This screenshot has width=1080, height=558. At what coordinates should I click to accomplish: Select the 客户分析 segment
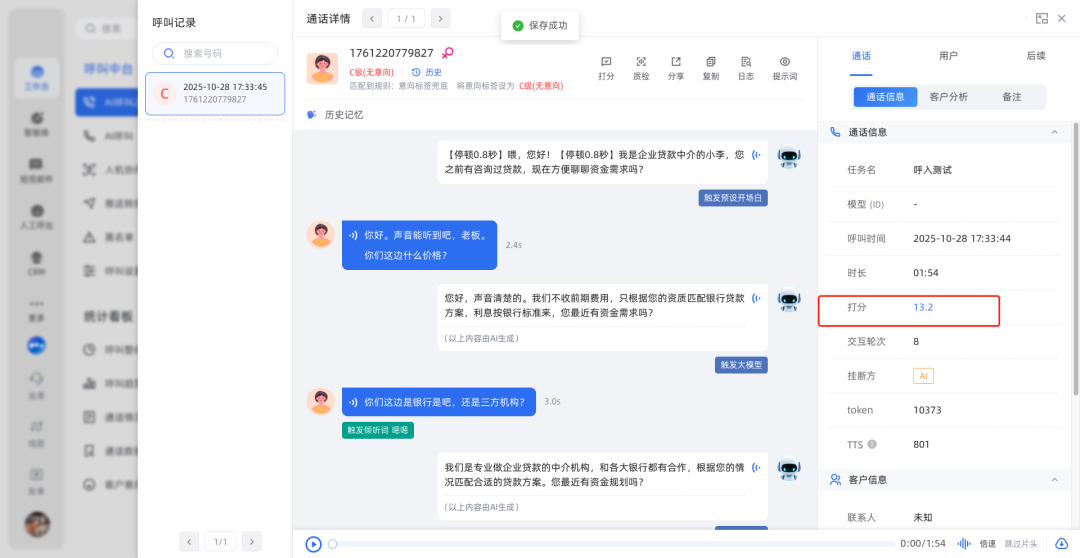[x=948, y=97]
